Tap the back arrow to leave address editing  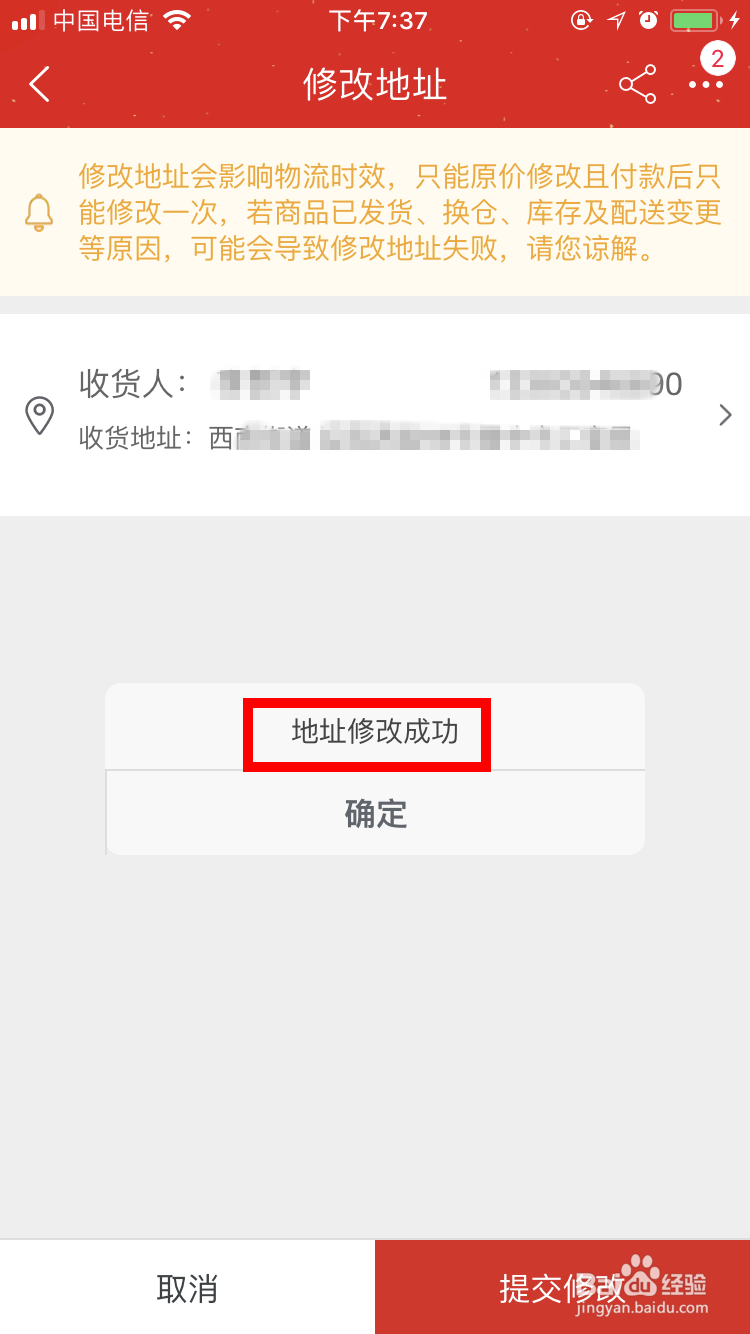[38, 85]
